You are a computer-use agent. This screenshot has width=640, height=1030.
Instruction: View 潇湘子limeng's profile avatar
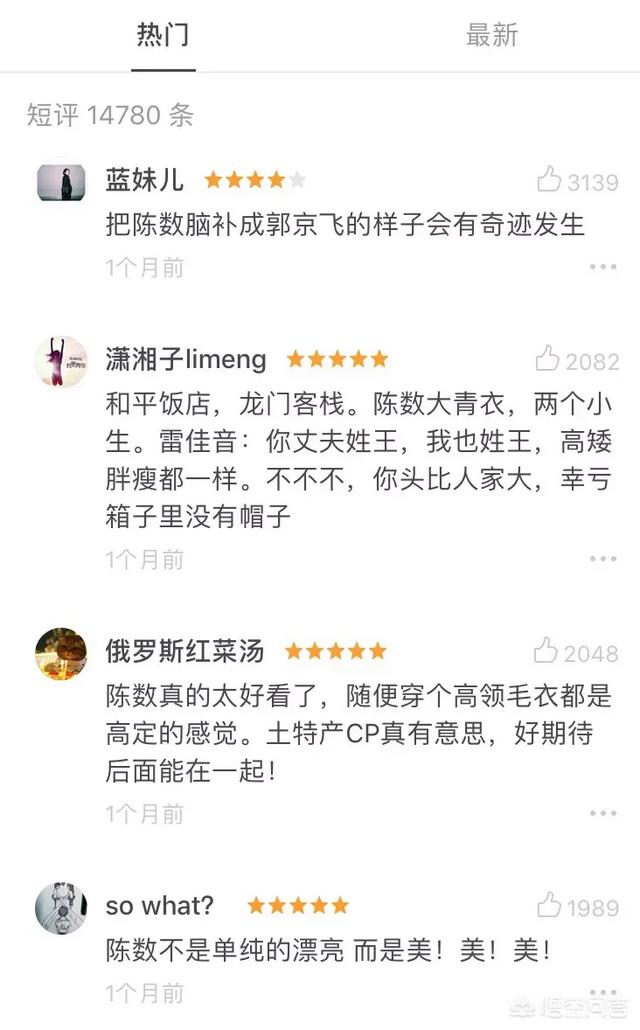[x=61, y=361]
